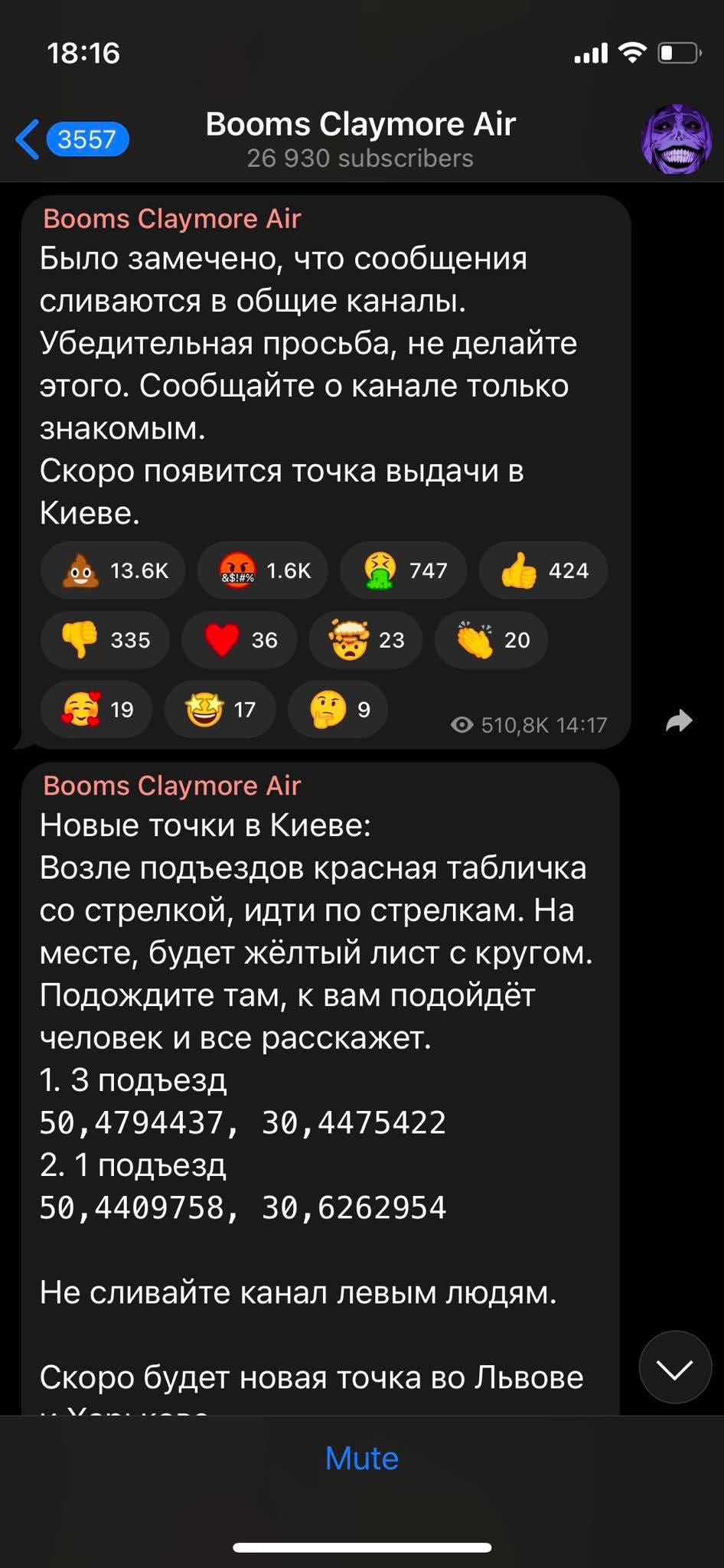Forward the 14:17 message using the share arrow
724x1568 pixels.
[x=678, y=720]
